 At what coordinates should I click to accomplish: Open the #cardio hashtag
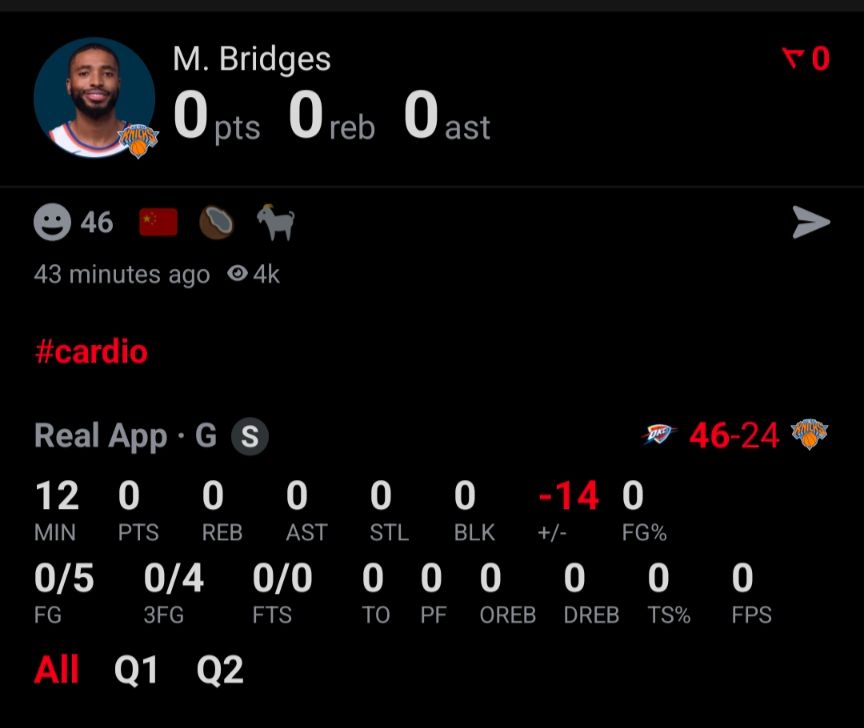tap(91, 352)
